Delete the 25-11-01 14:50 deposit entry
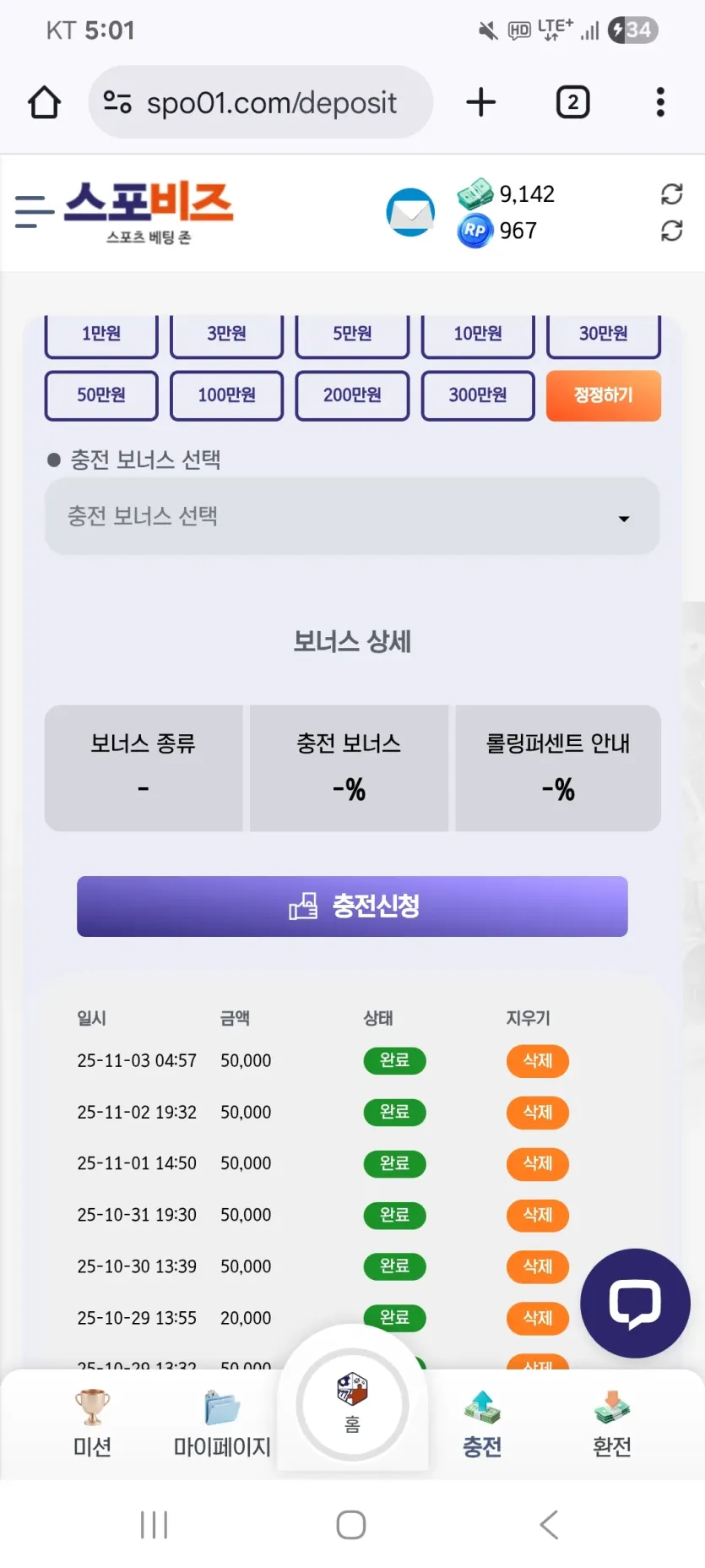The height and width of the screenshot is (1568, 705). [x=538, y=1164]
